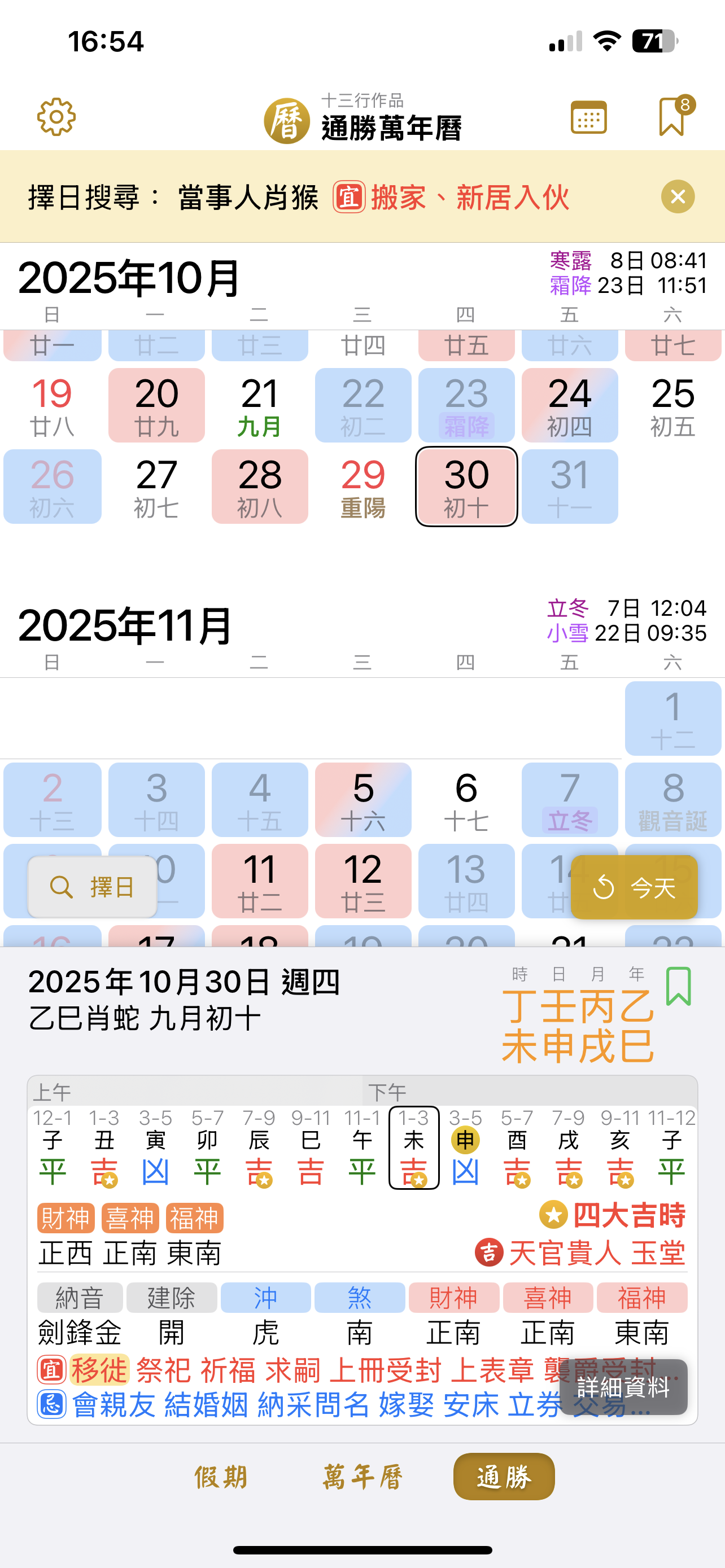Tap the calendar grid icon at top right
Image resolution: width=725 pixels, height=1568 pixels.
(x=589, y=117)
